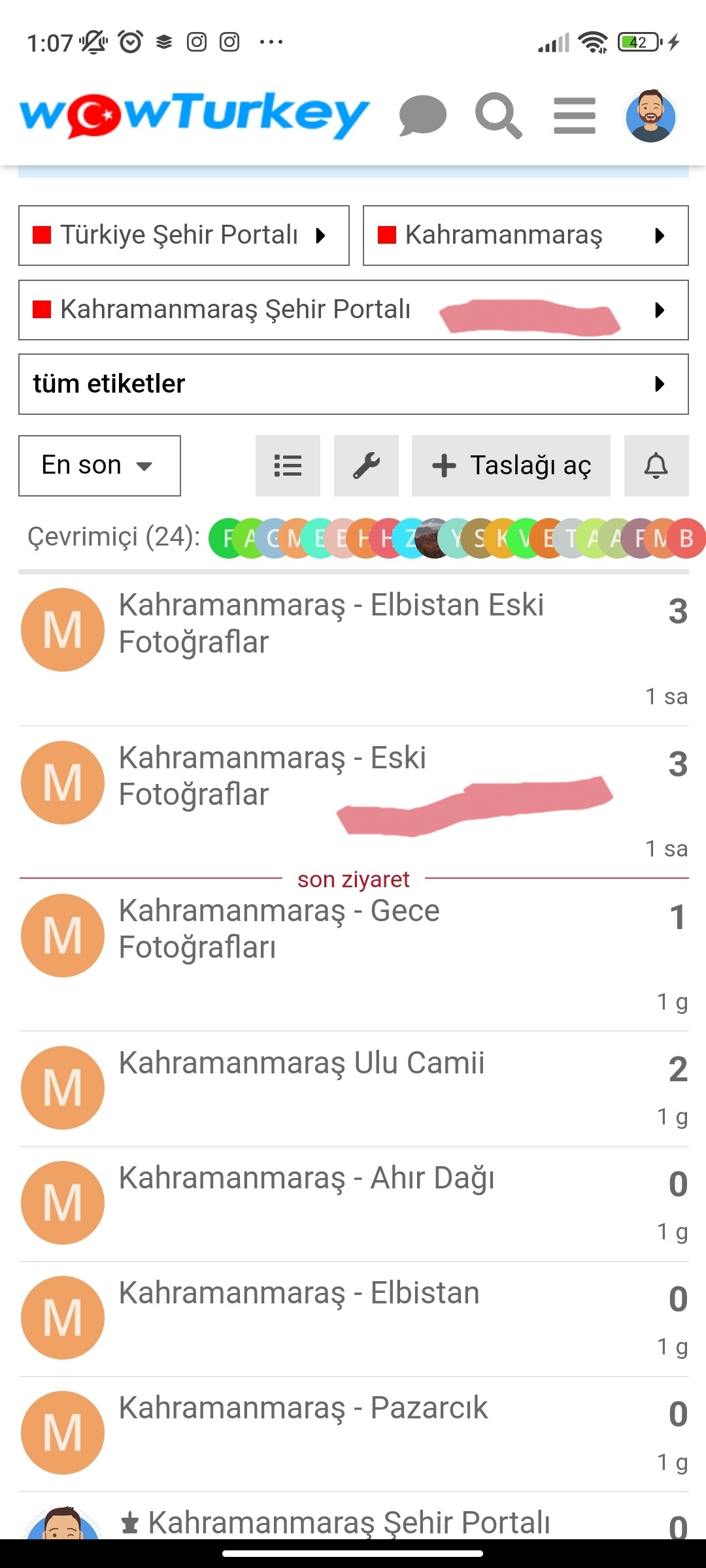Open the wrench settings button
The width and height of the screenshot is (706, 1568).
pyautogui.click(x=366, y=466)
